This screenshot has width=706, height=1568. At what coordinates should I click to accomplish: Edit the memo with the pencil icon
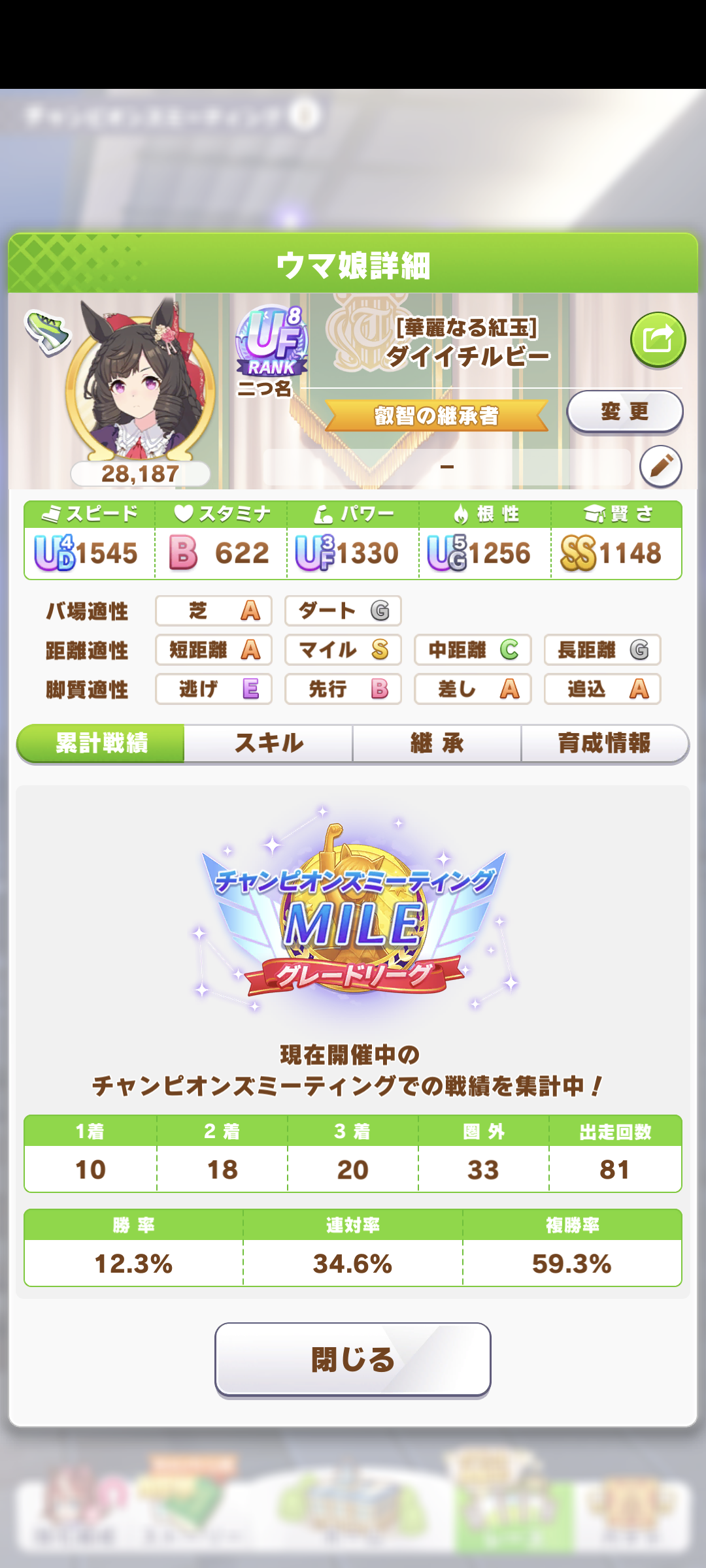(x=660, y=466)
